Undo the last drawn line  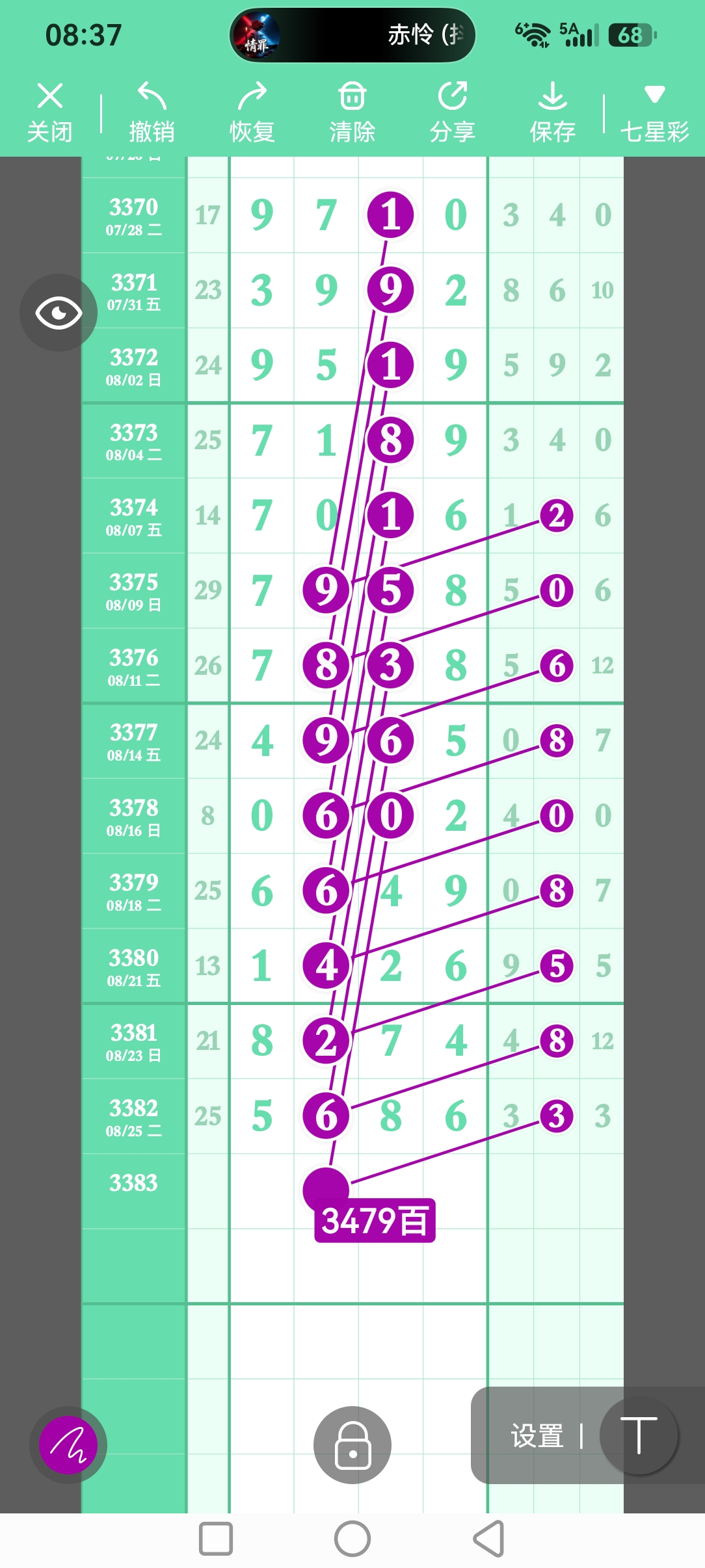[x=152, y=112]
